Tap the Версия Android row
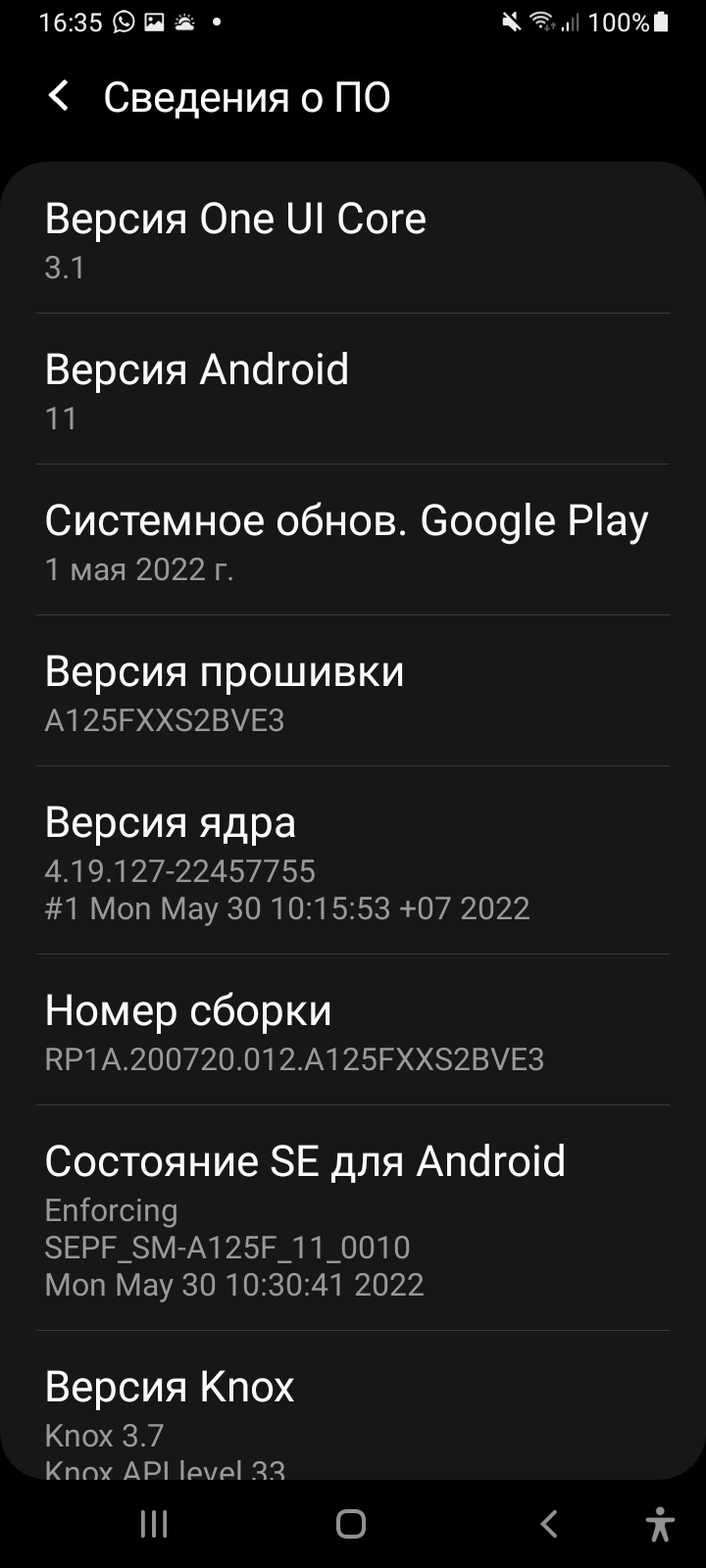Viewport: 706px width, 1568px height. tap(353, 389)
